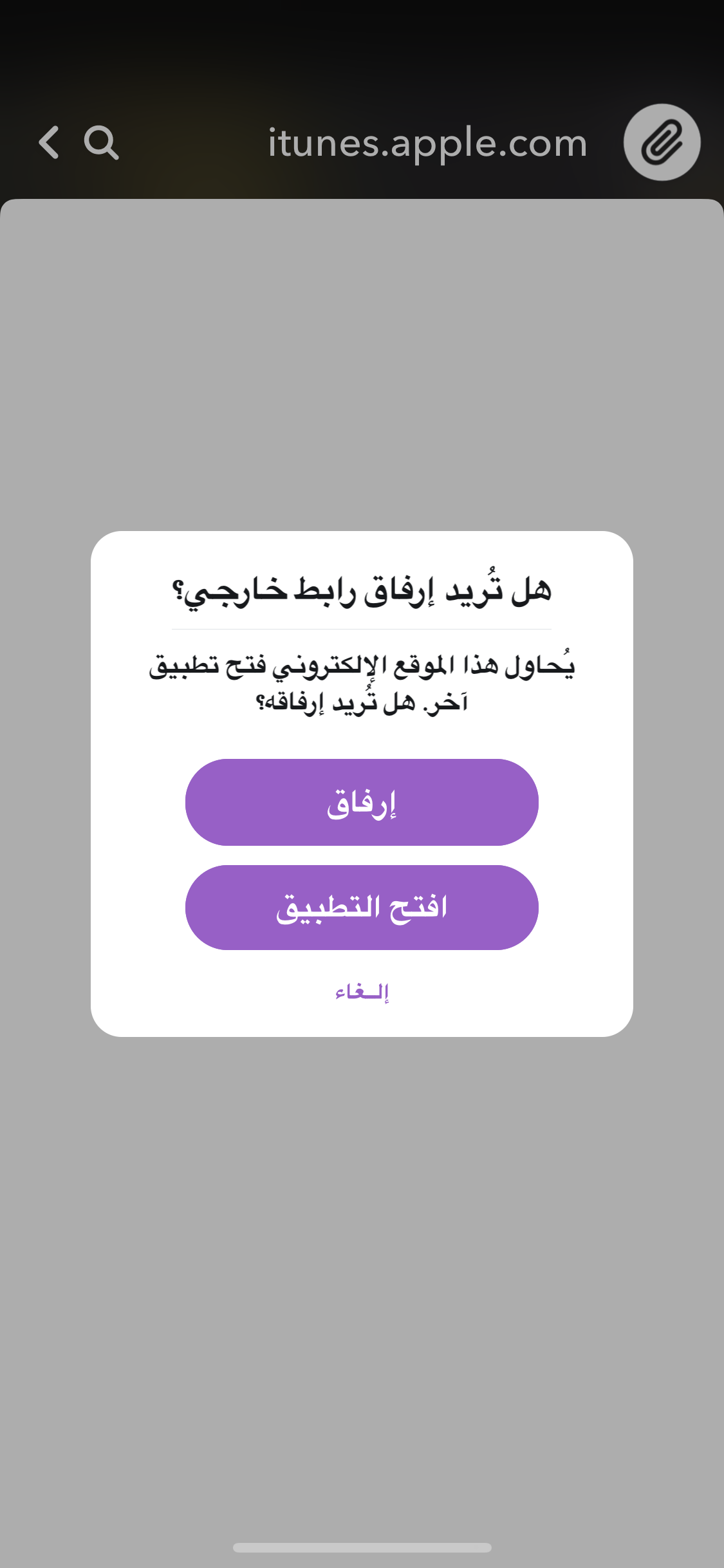Tap the paperclip attach icon
Viewport: 724px width, 1568px height.
click(x=662, y=142)
